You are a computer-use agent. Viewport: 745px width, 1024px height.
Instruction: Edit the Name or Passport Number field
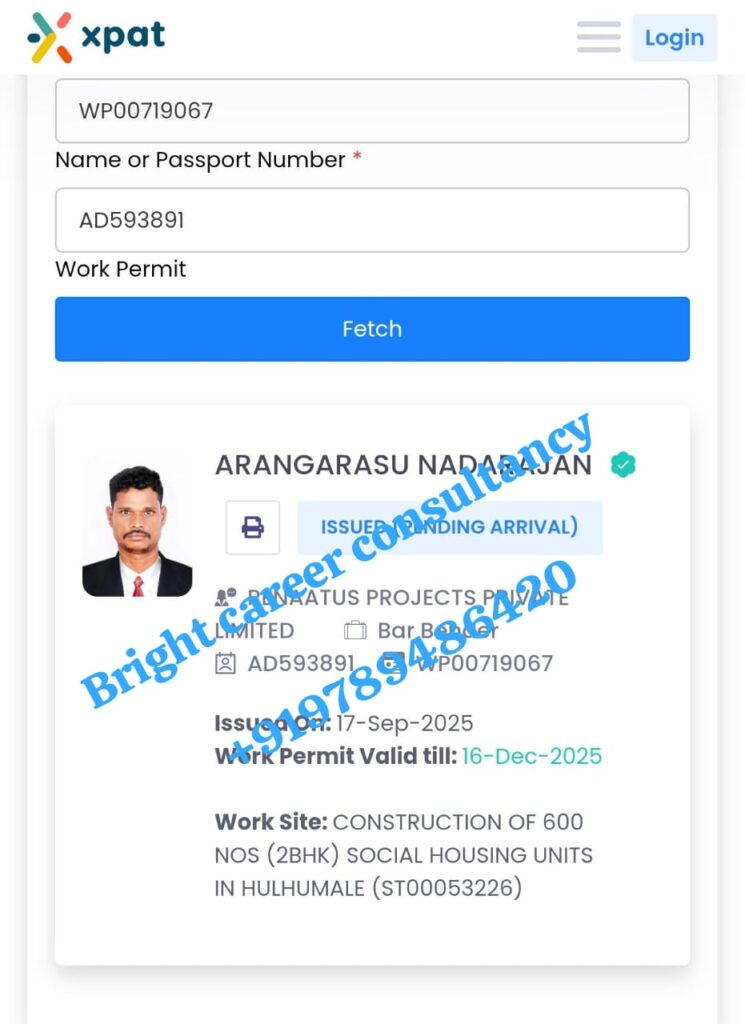coord(371,220)
